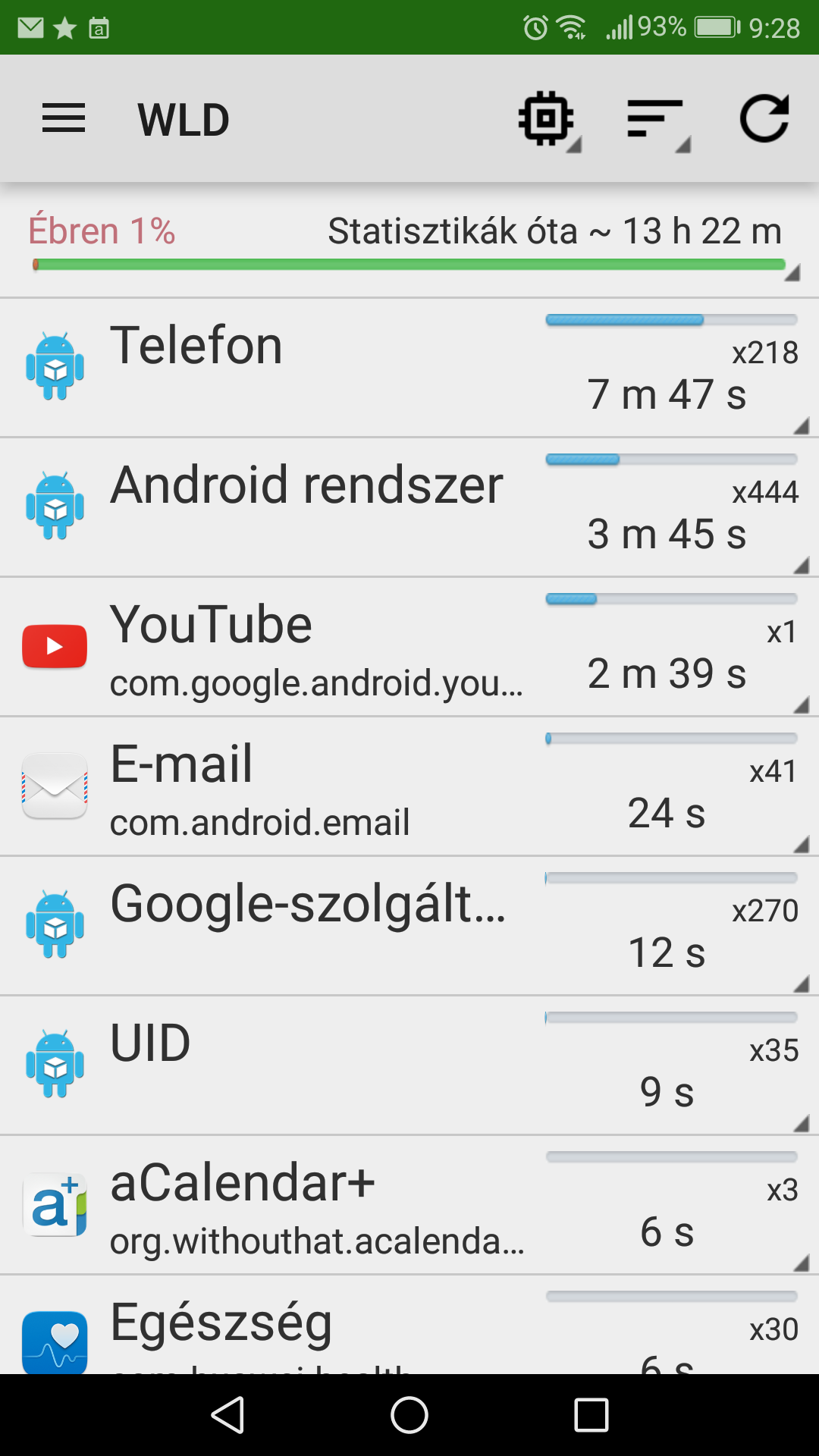Open the aCalendar+ entry
Image resolution: width=819 pixels, height=1456 pixels.
pos(409,1205)
